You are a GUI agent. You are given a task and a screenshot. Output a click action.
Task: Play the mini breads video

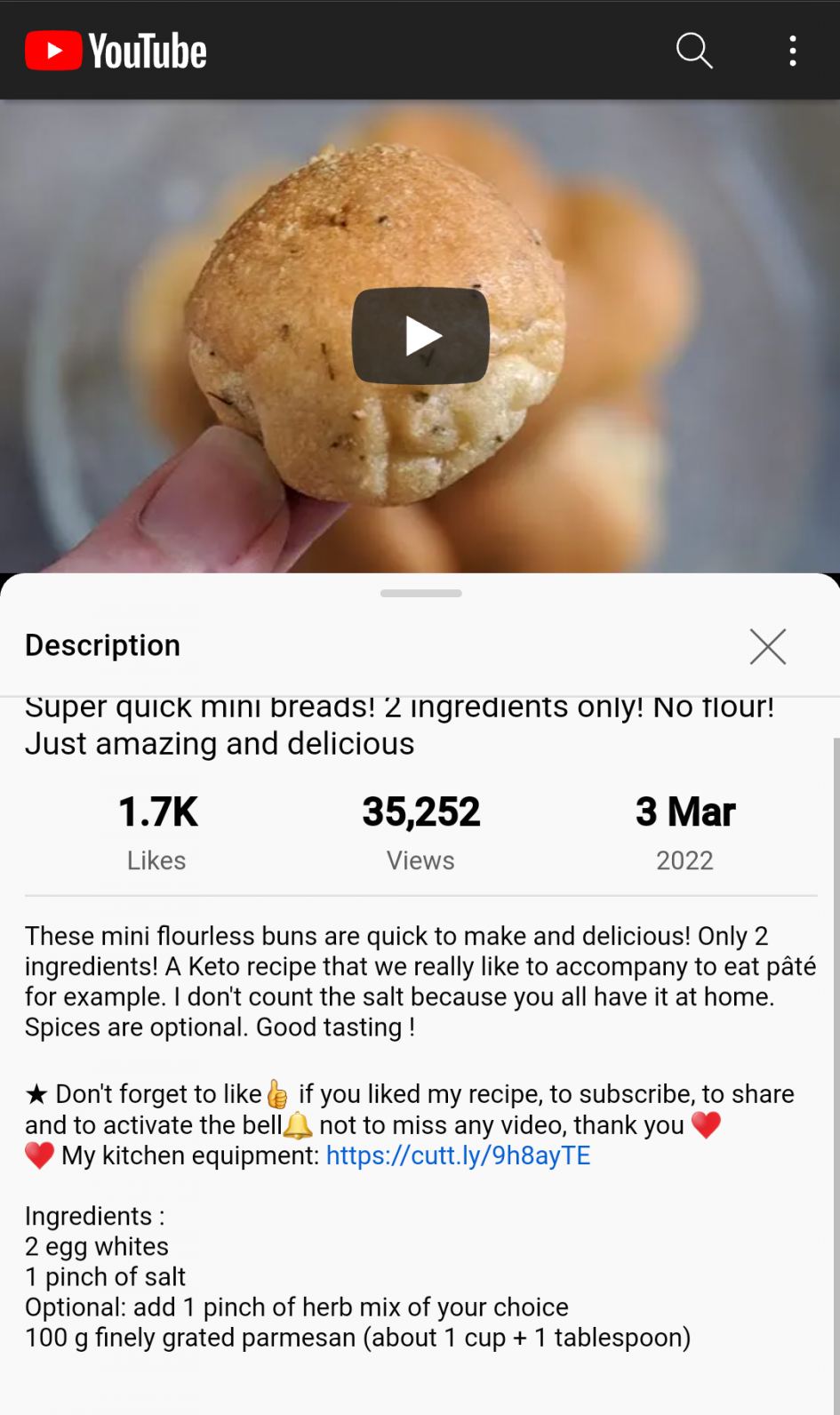pyautogui.click(x=420, y=336)
